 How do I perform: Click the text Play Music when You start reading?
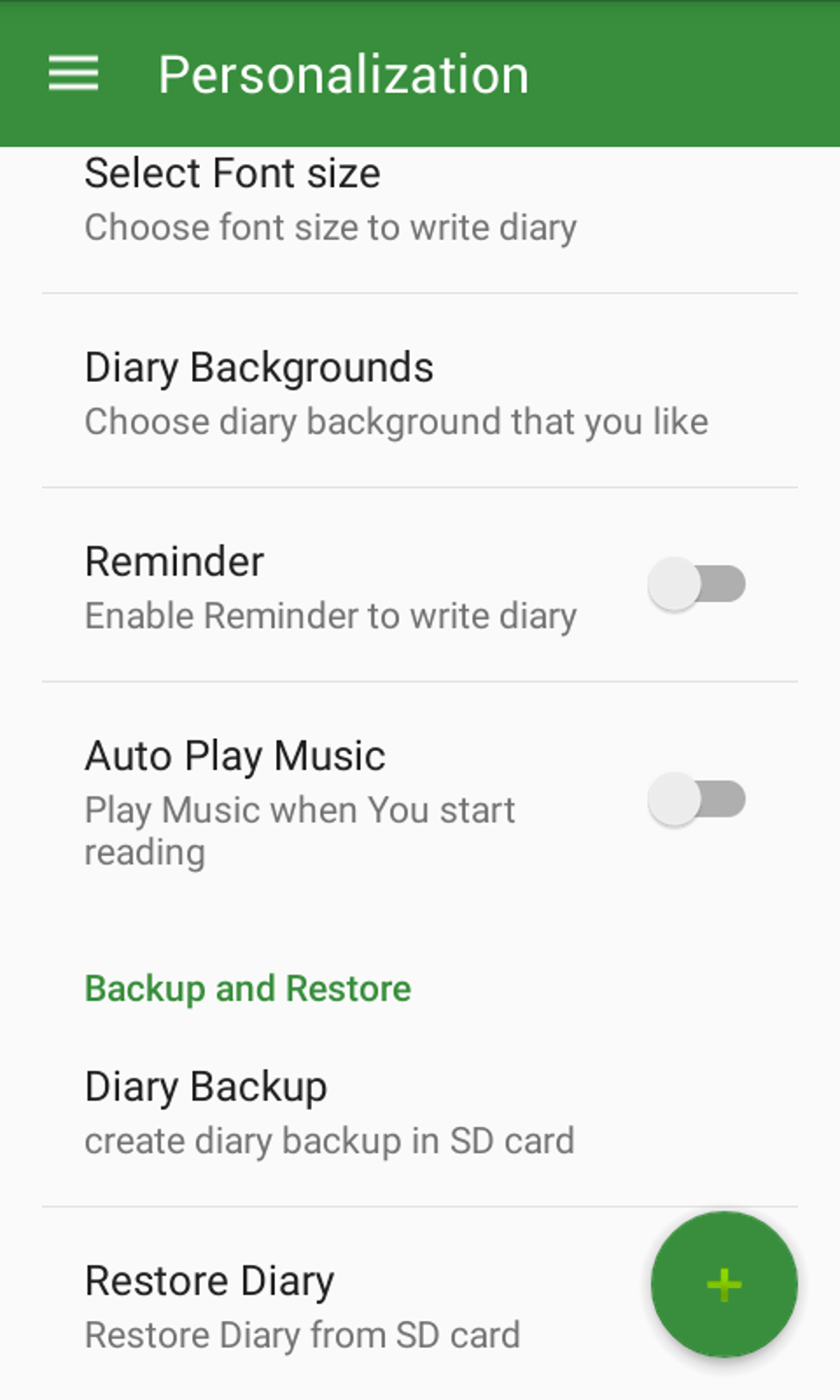click(x=299, y=829)
